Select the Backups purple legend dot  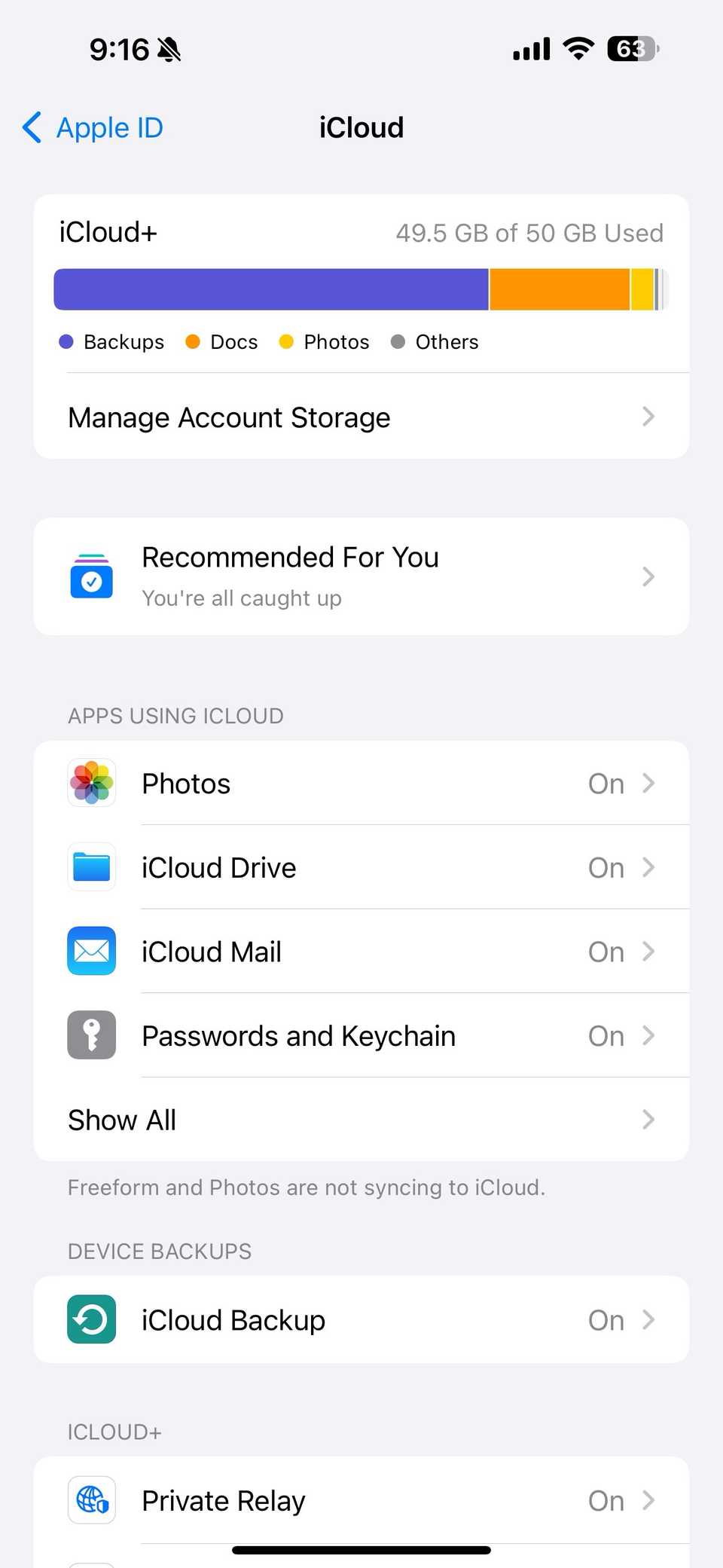(x=66, y=341)
